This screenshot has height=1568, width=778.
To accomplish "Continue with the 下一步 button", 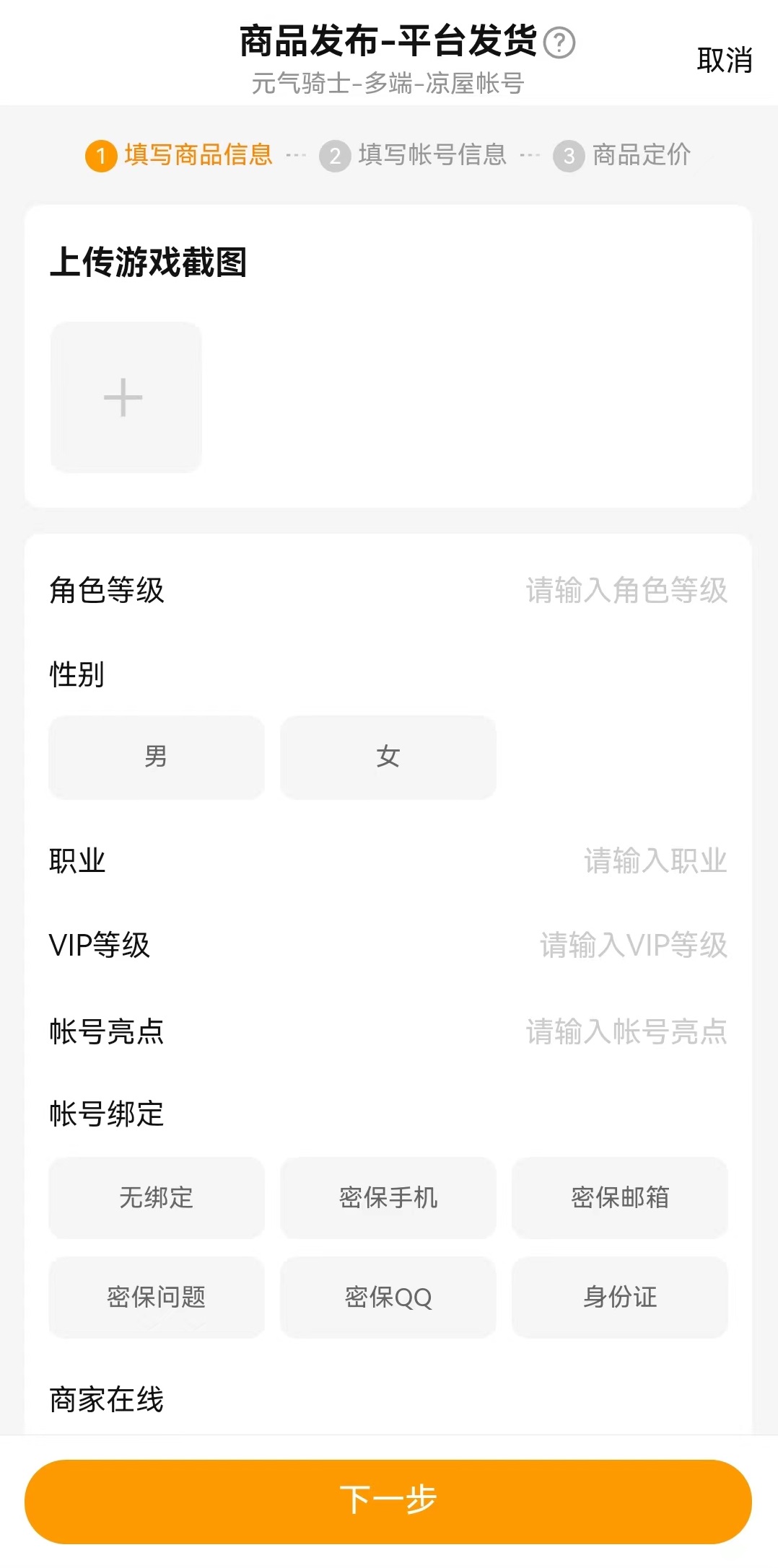I will pos(388,1501).
